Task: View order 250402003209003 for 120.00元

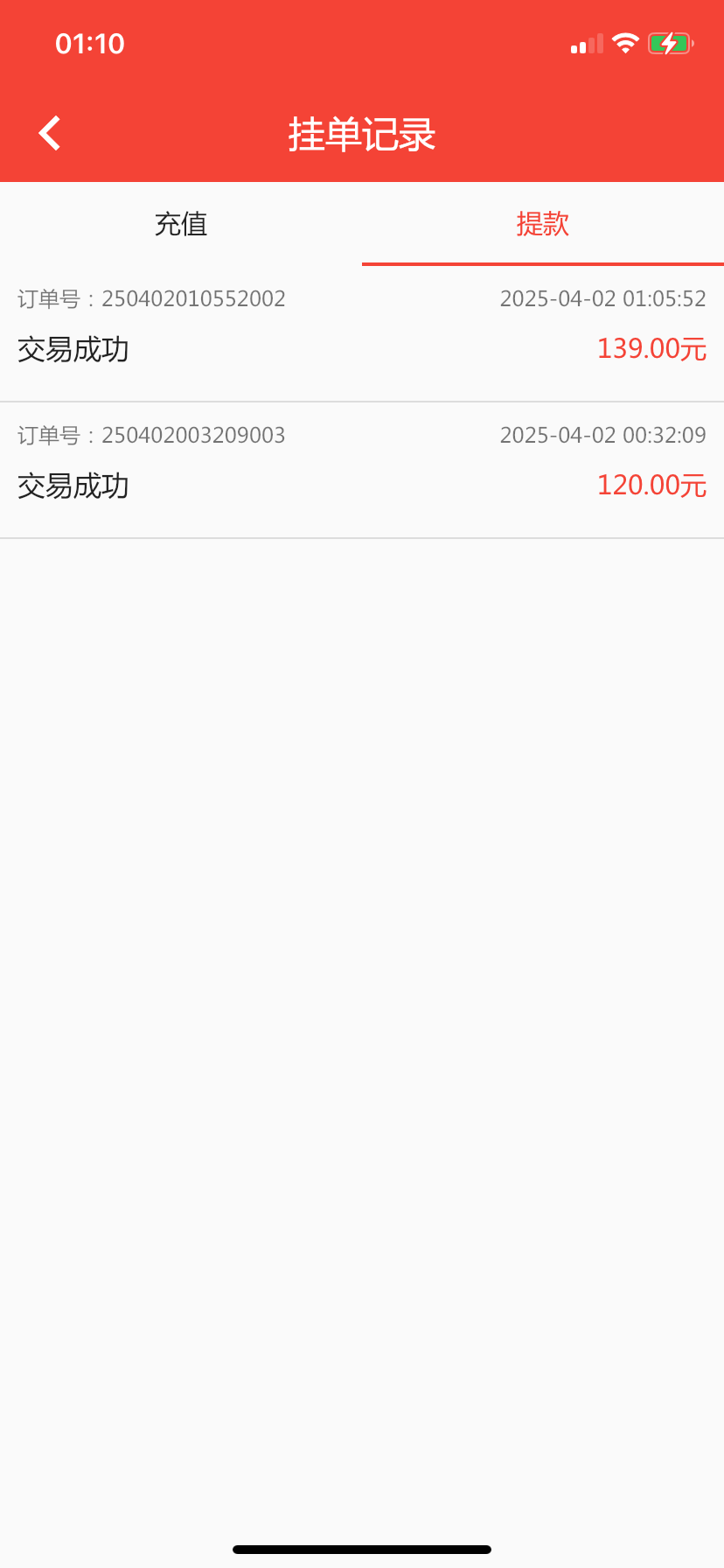Action: (x=362, y=470)
